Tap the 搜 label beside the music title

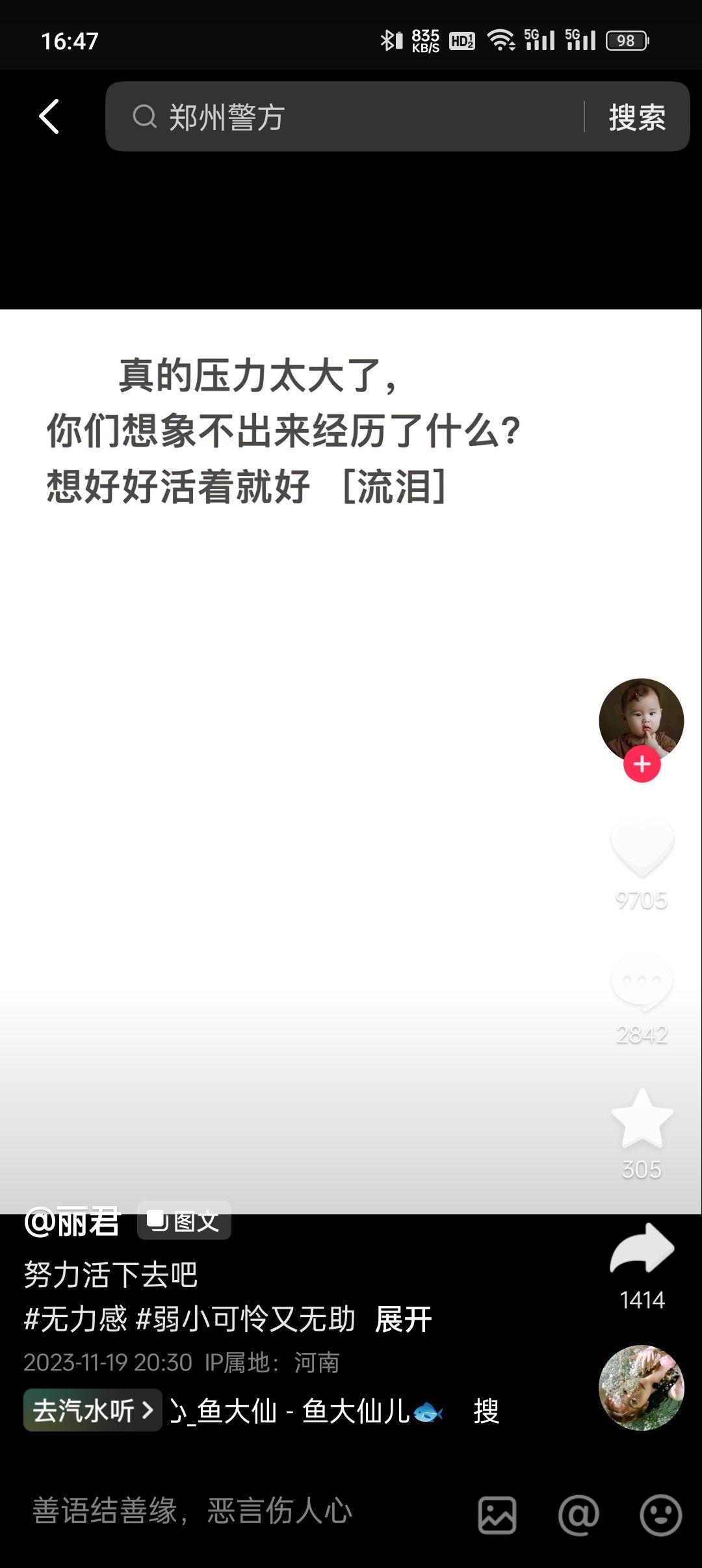pyautogui.click(x=486, y=1411)
